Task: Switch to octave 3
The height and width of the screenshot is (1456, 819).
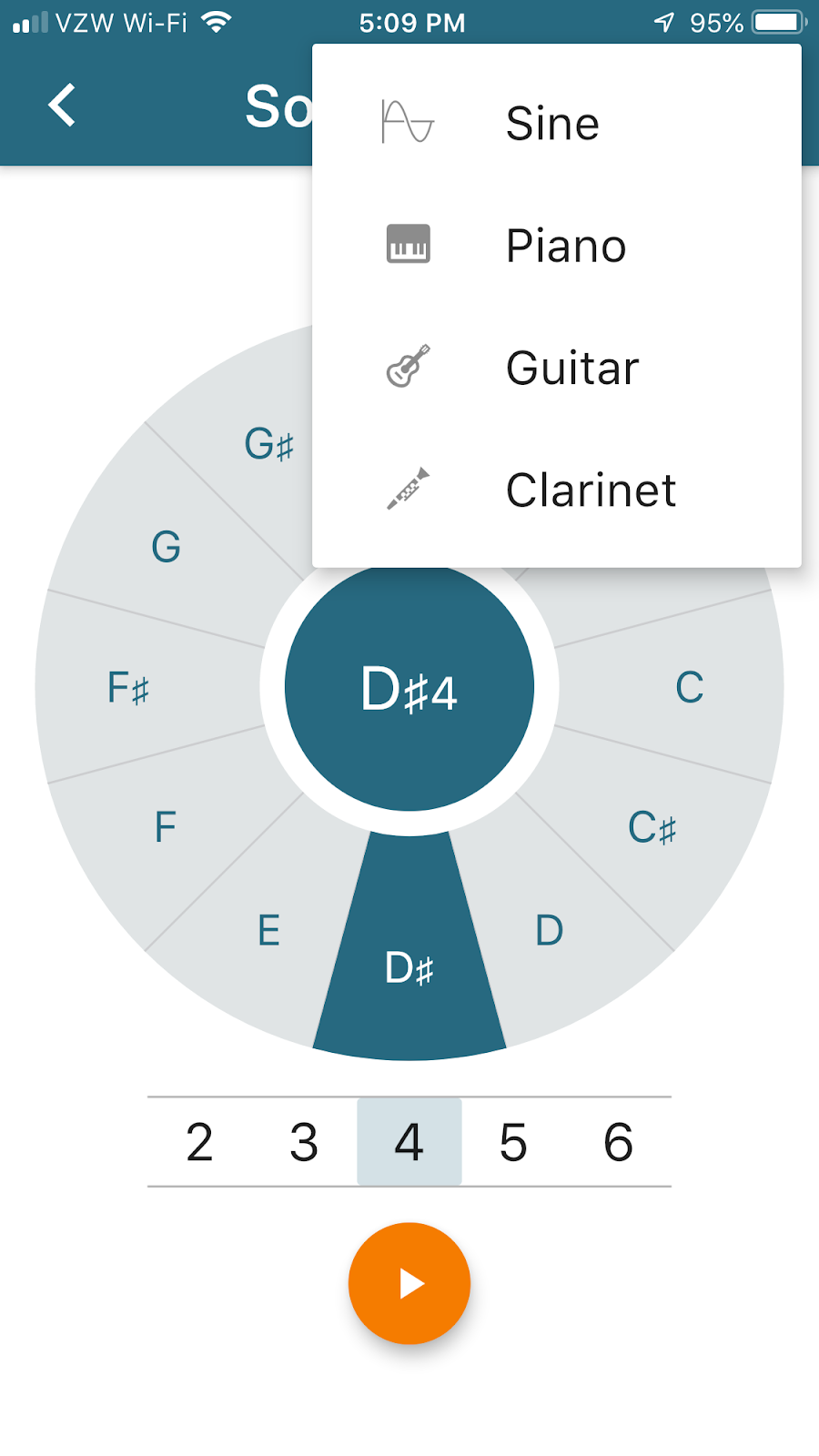Action: (304, 1142)
